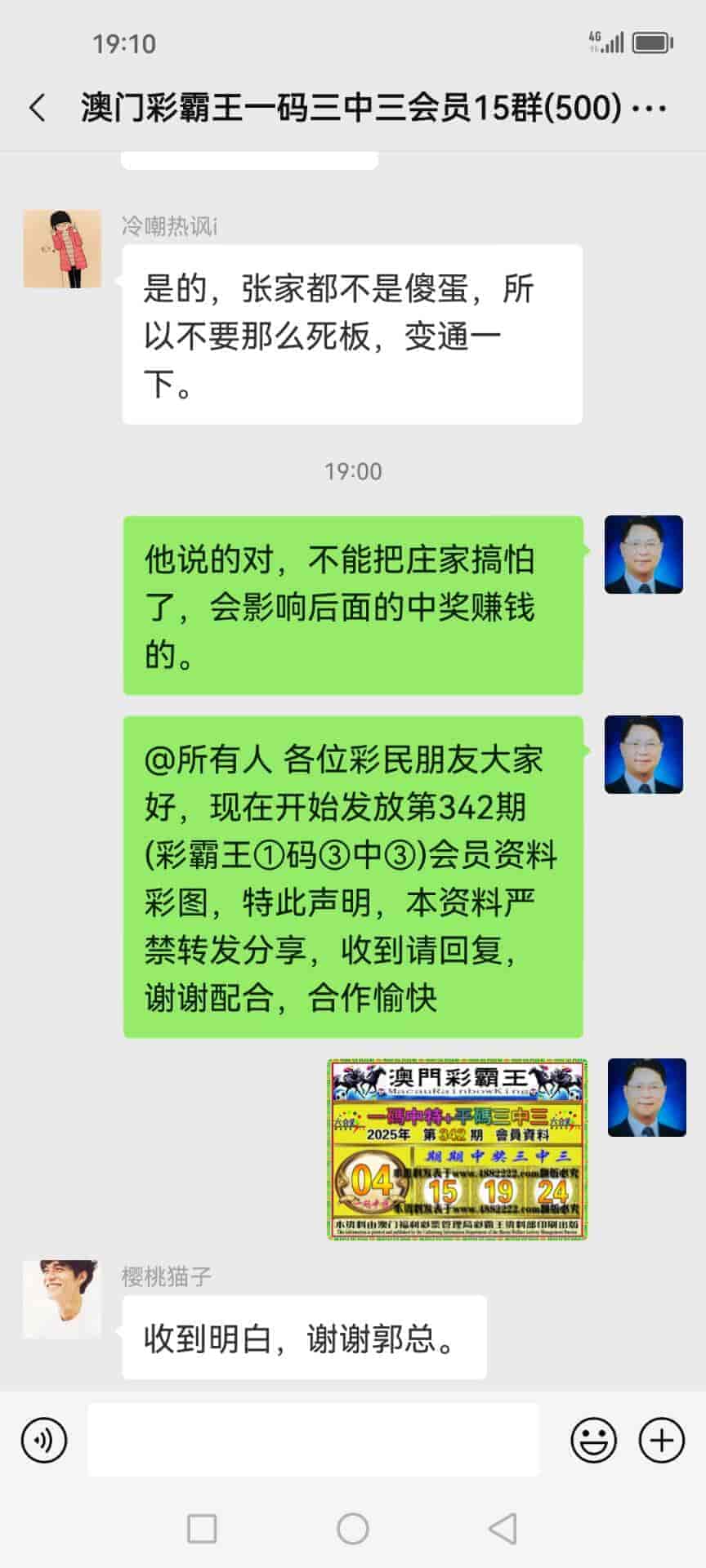Open the emoji picker

click(x=593, y=1440)
